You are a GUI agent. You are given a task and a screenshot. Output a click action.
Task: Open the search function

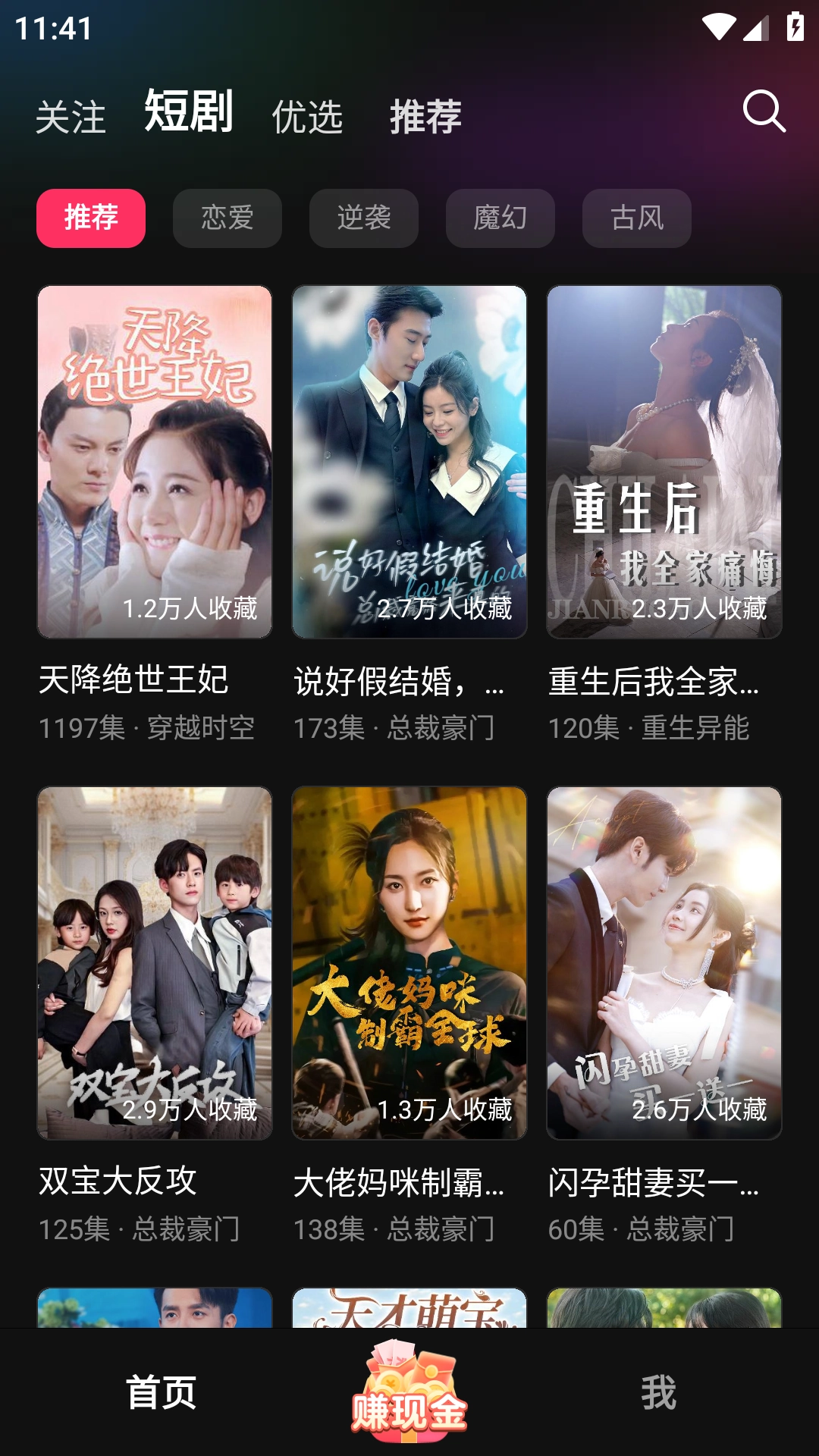tap(765, 112)
